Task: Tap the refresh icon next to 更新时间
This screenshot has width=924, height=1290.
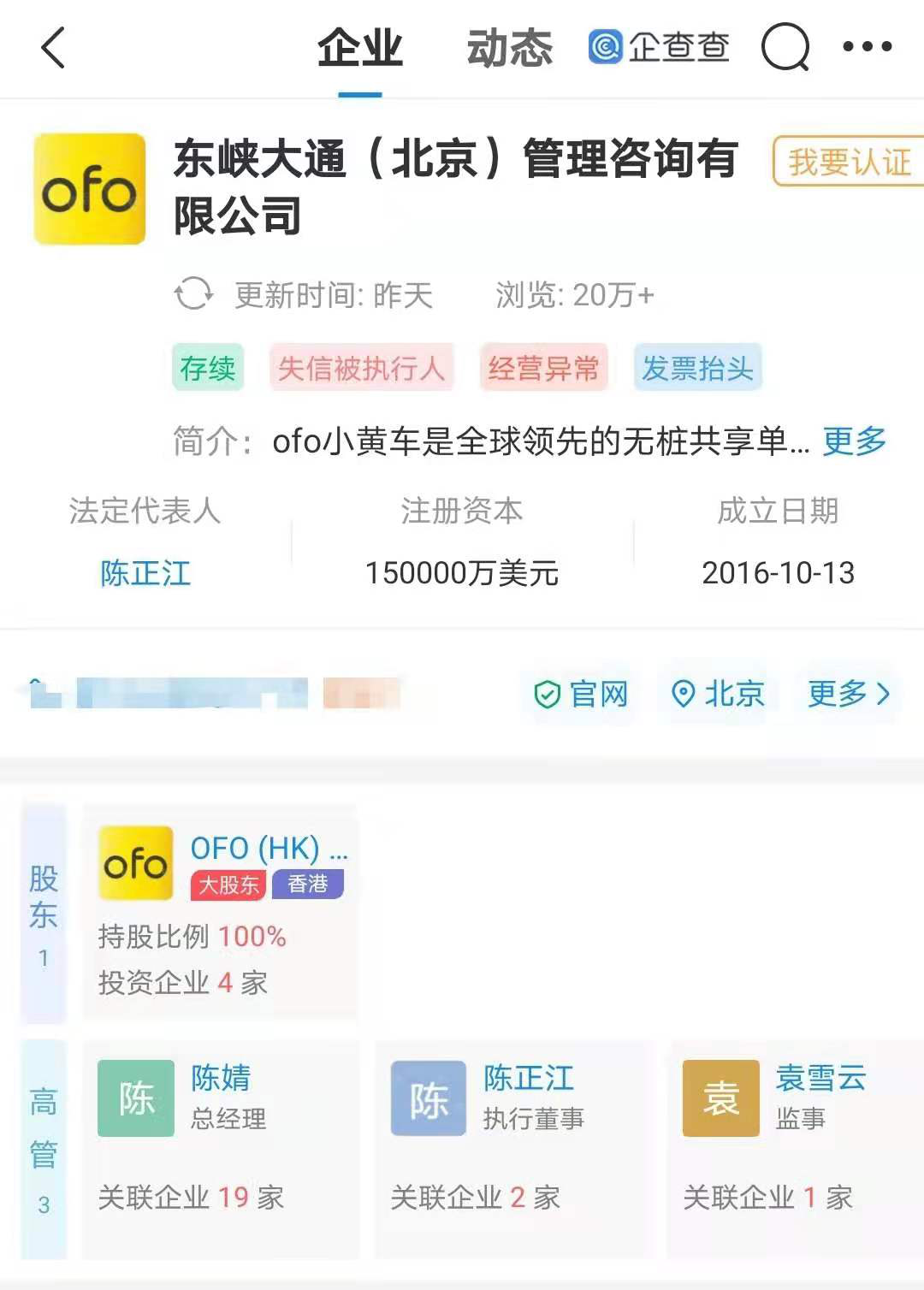Action: [195, 295]
